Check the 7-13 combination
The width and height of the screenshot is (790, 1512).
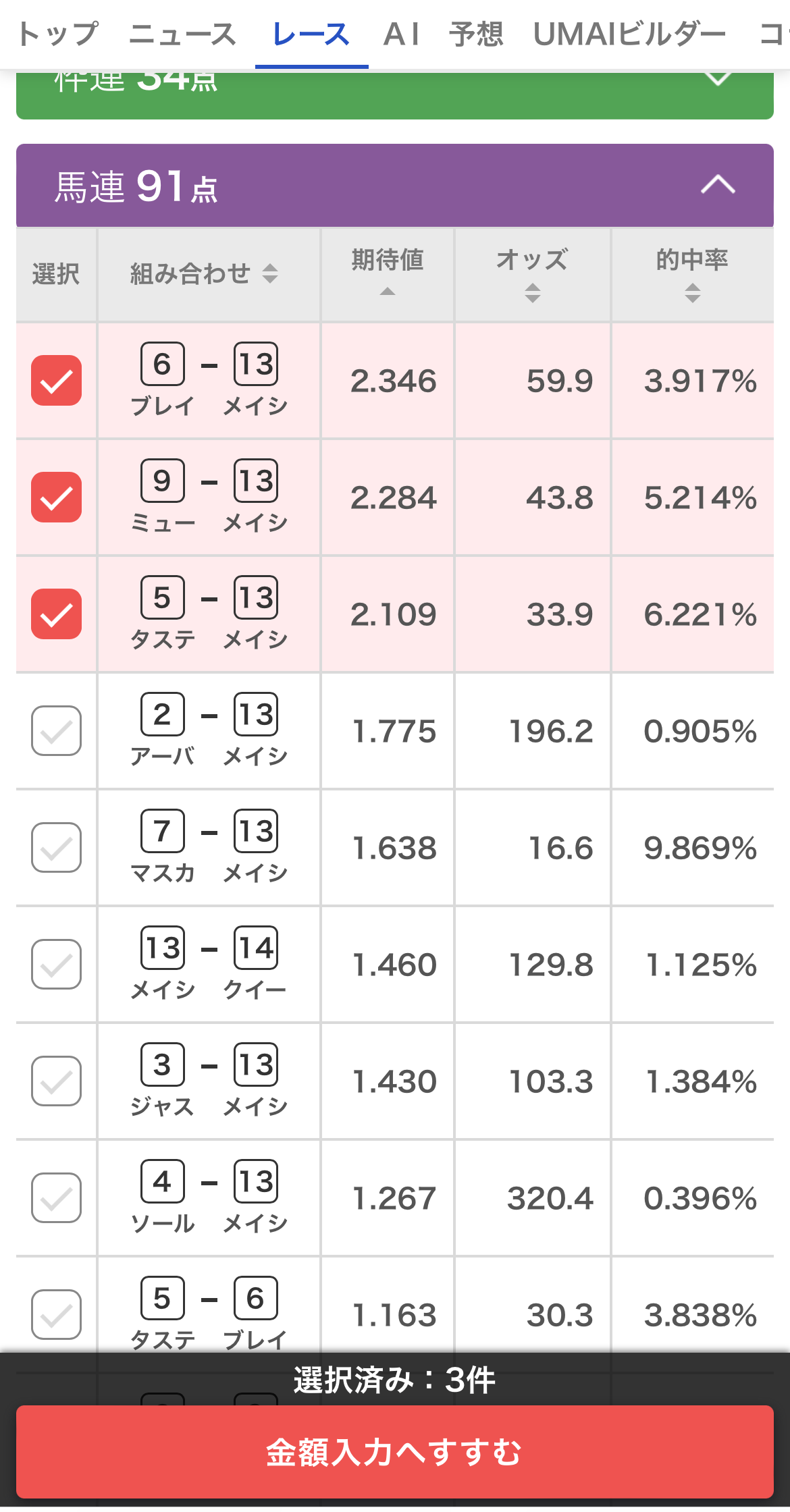[57, 848]
